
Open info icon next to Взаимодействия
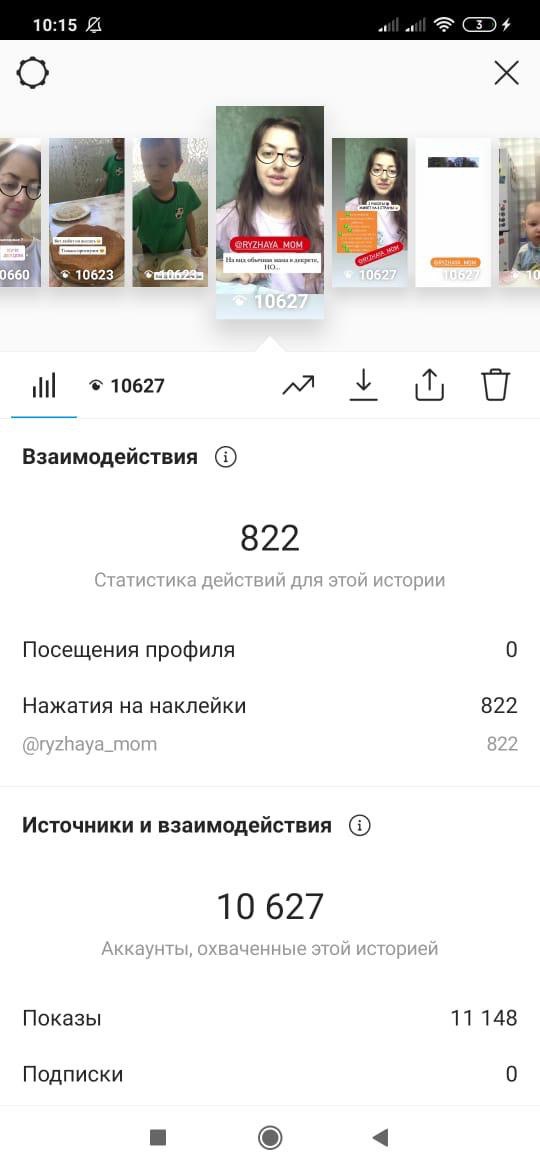click(225, 457)
